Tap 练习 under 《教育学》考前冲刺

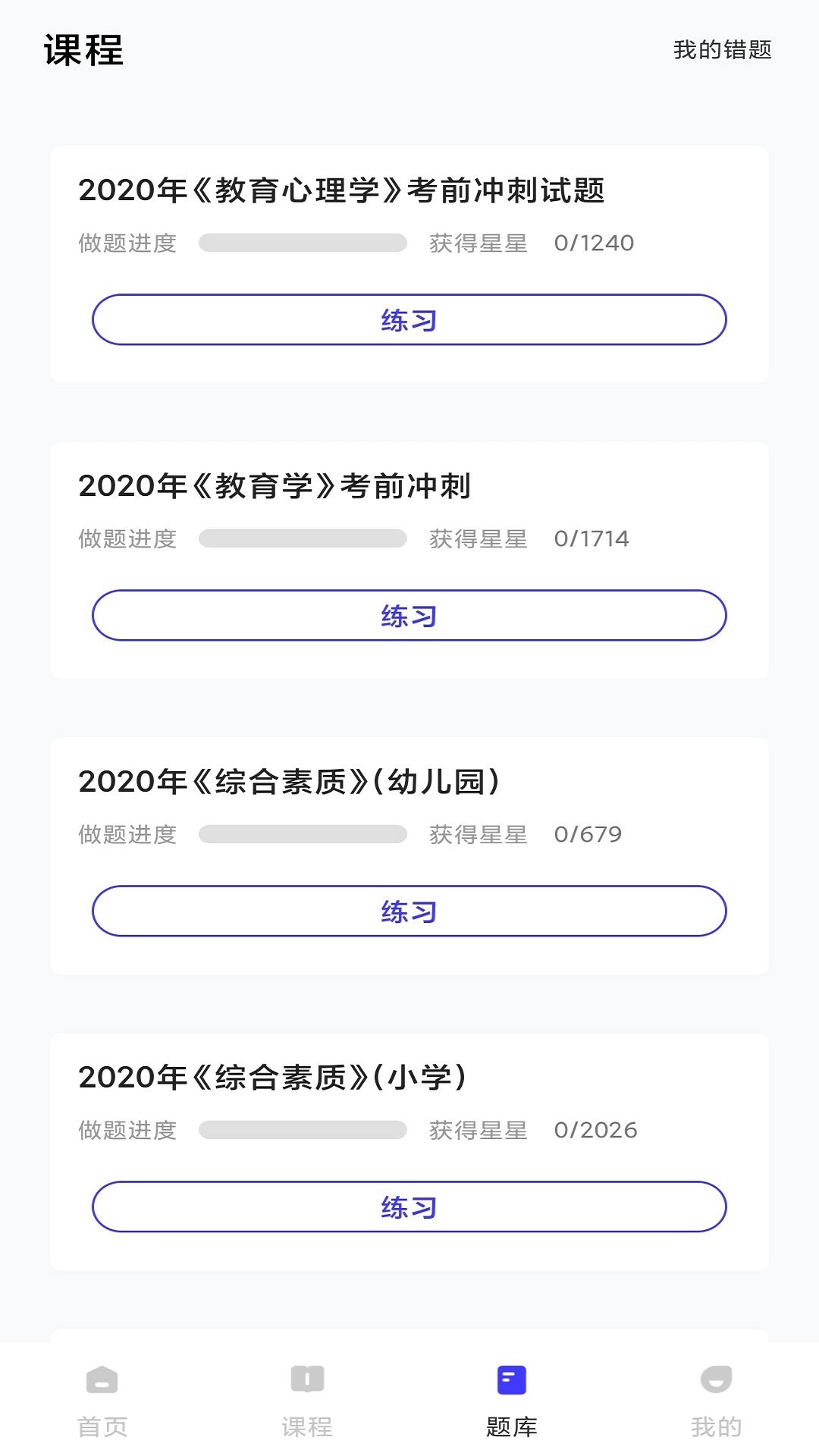(409, 616)
